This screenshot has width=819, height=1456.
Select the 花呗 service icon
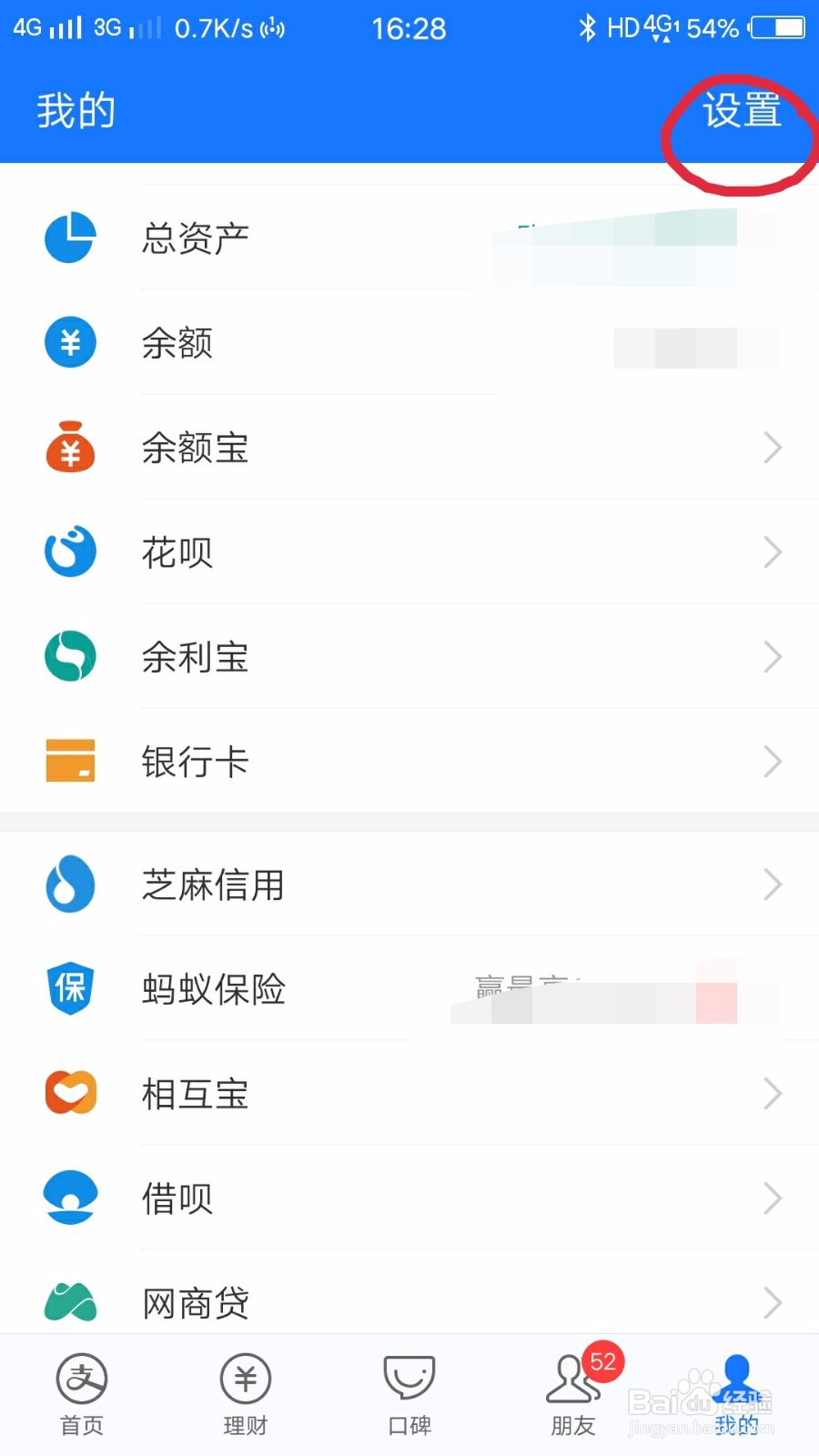70,551
